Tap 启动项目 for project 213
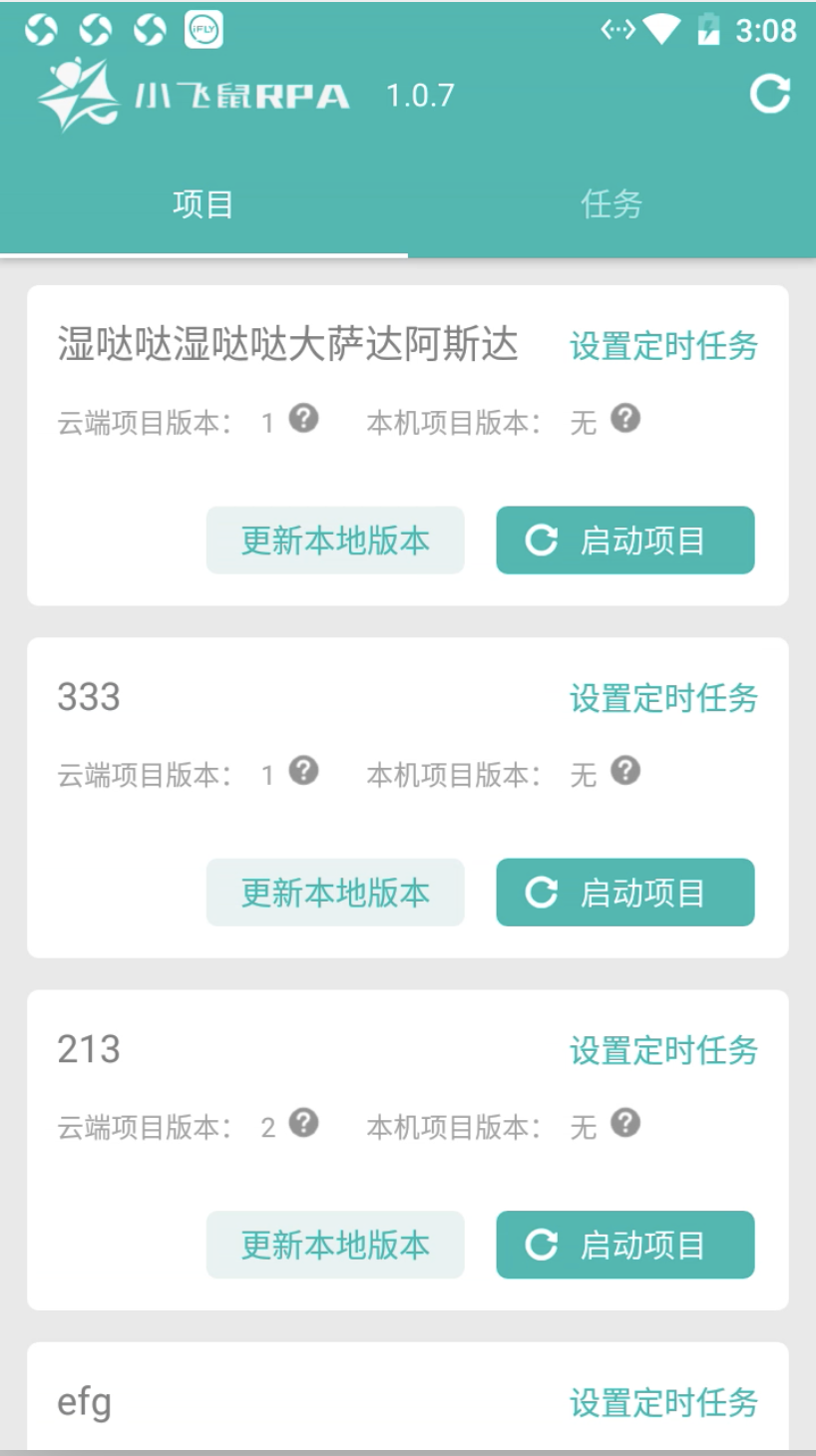 coord(624,1245)
